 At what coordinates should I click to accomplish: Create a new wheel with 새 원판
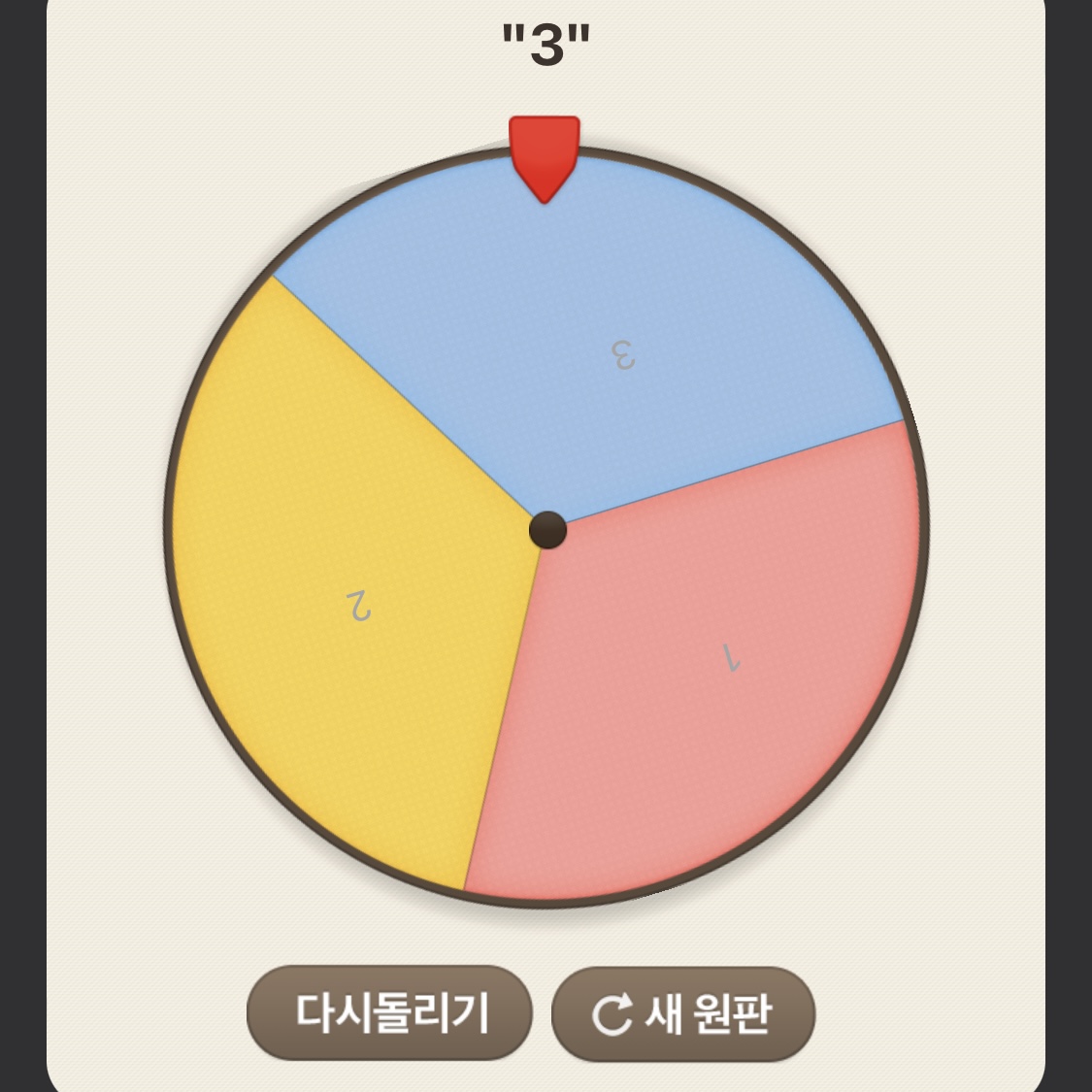[682, 1014]
